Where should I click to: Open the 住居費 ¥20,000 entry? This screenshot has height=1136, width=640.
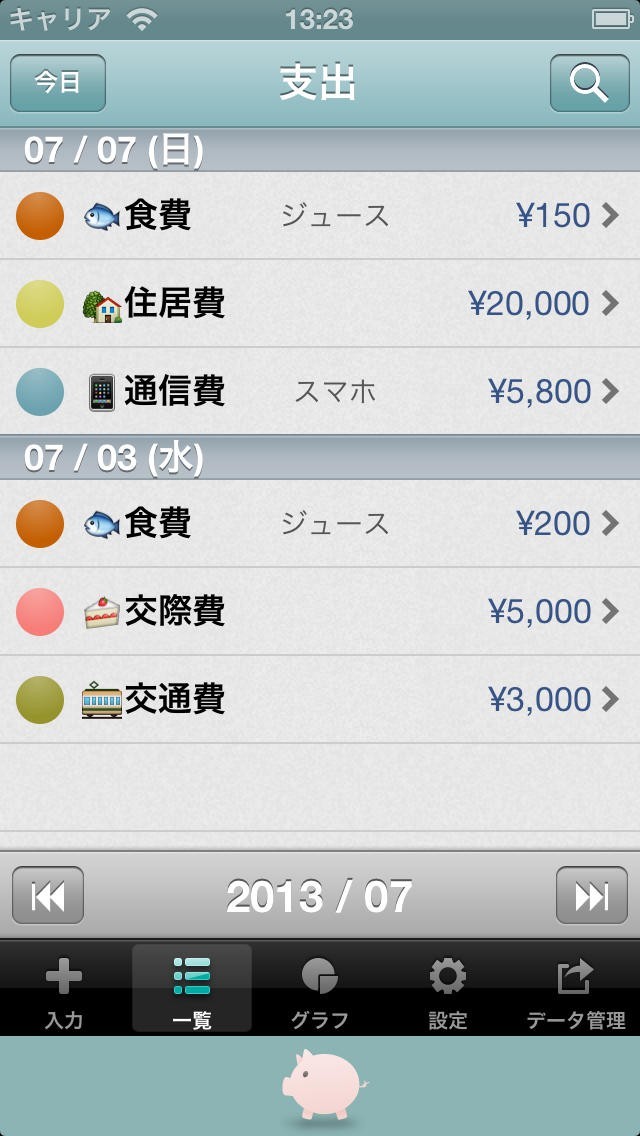point(320,303)
